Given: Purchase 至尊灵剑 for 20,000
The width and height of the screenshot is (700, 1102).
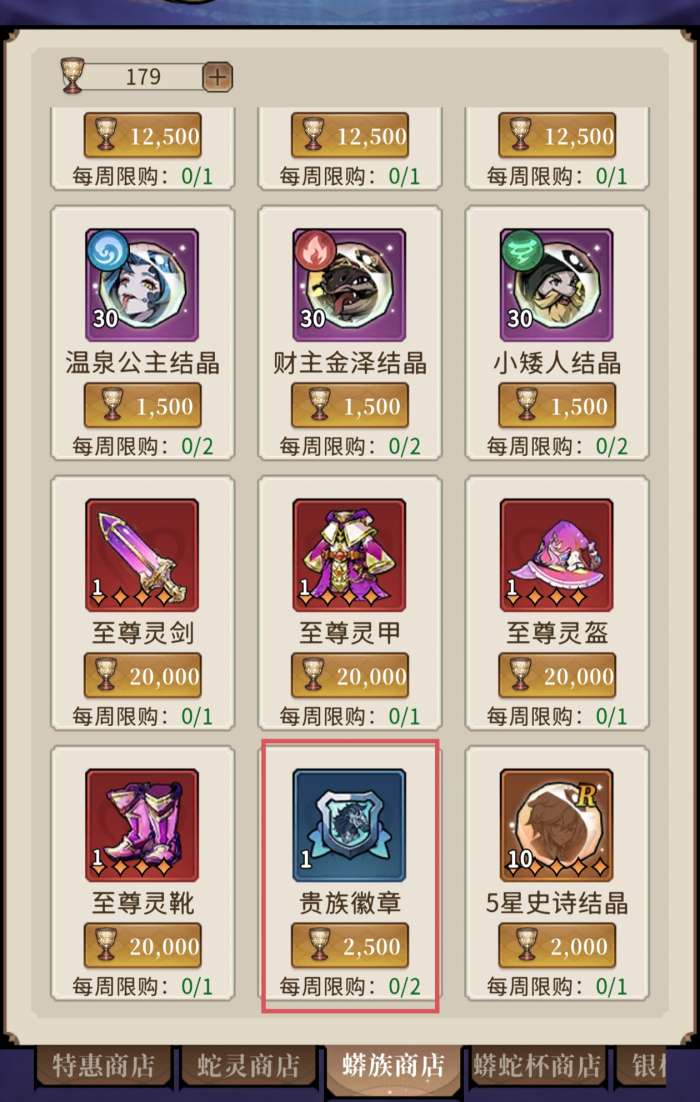Looking at the screenshot, I should pos(143,675).
